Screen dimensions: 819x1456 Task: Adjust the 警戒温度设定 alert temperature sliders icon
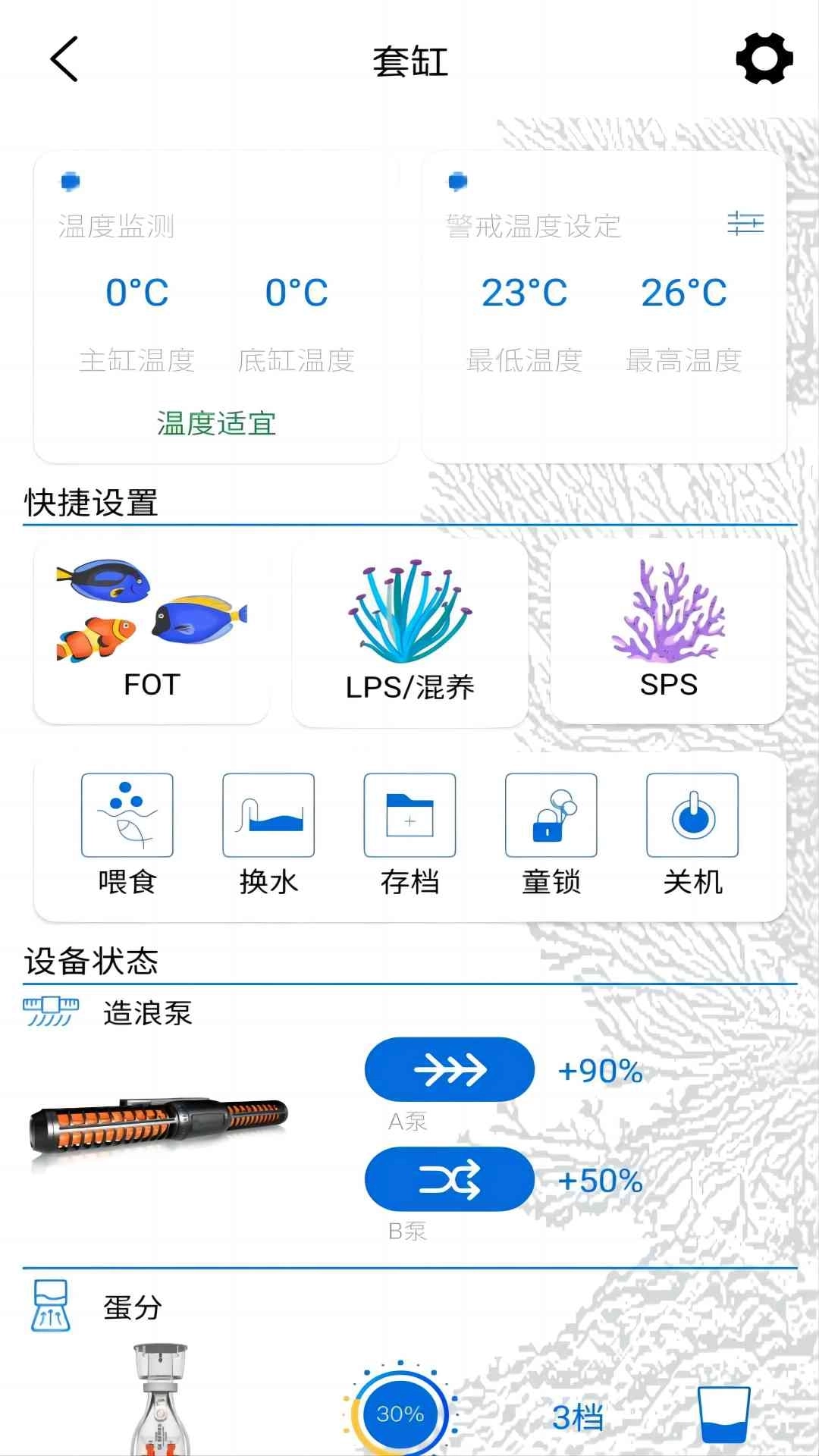click(745, 223)
